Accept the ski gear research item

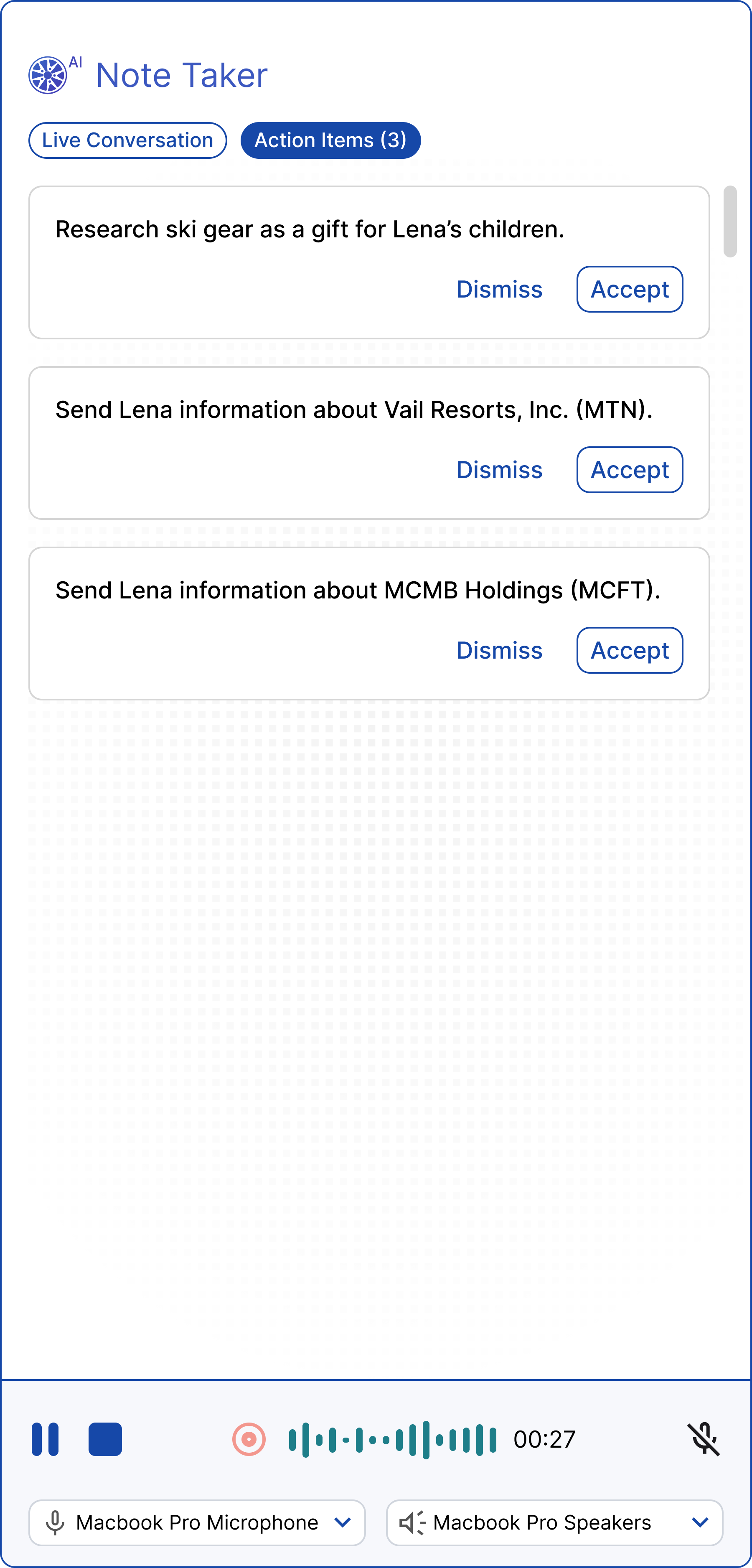click(x=629, y=289)
